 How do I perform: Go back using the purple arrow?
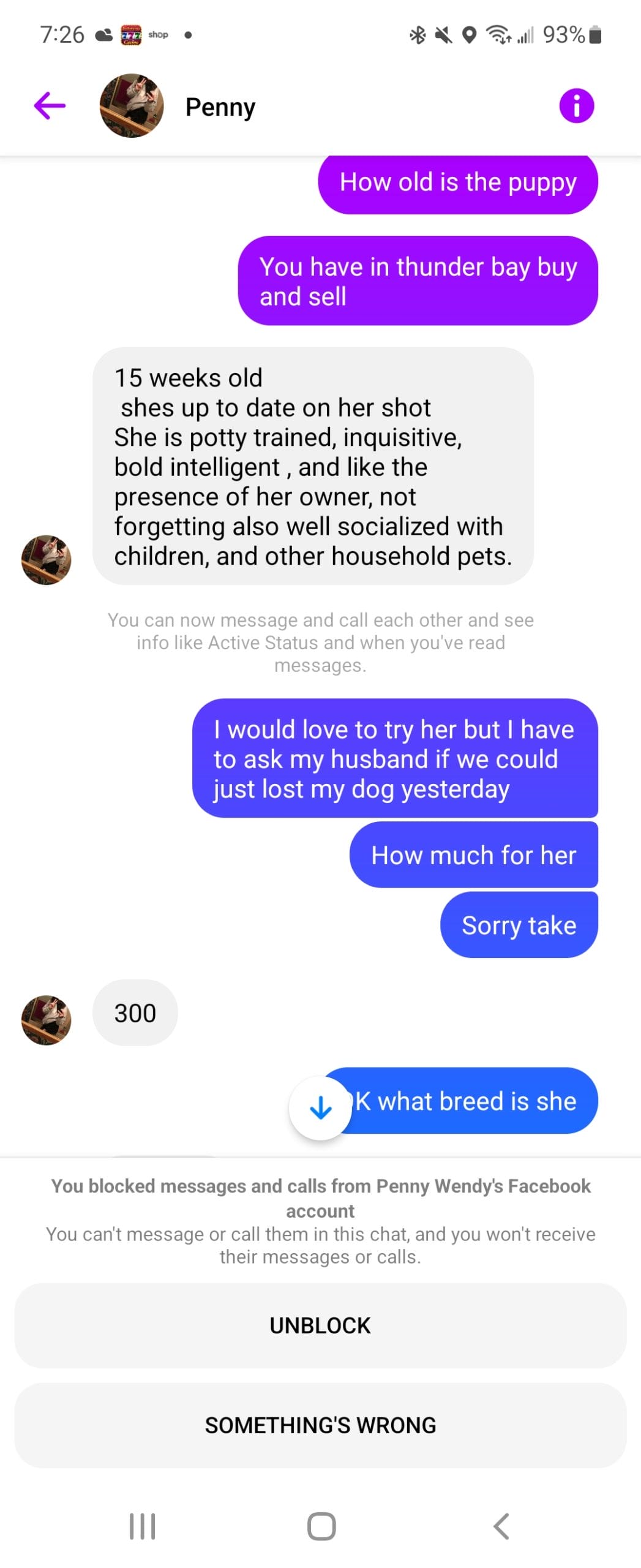pos(50,105)
